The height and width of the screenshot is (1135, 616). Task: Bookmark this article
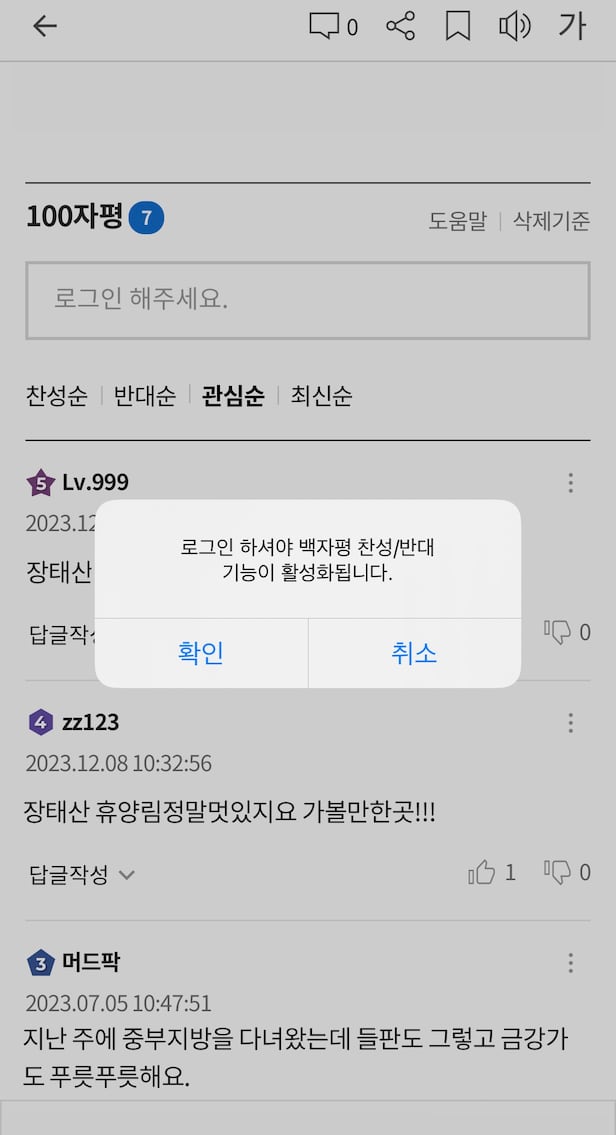(x=458, y=27)
